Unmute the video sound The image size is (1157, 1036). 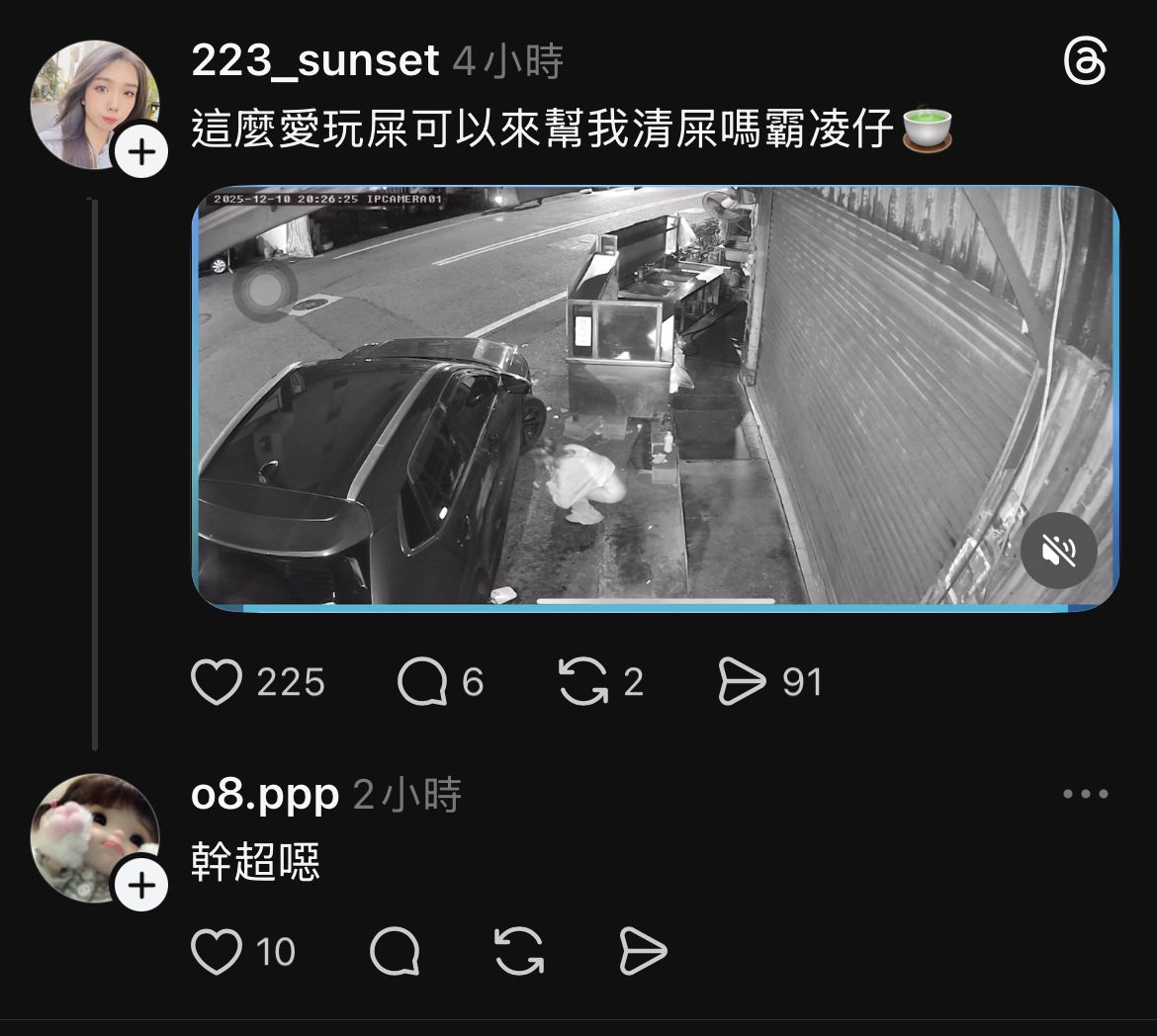(1058, 551)
